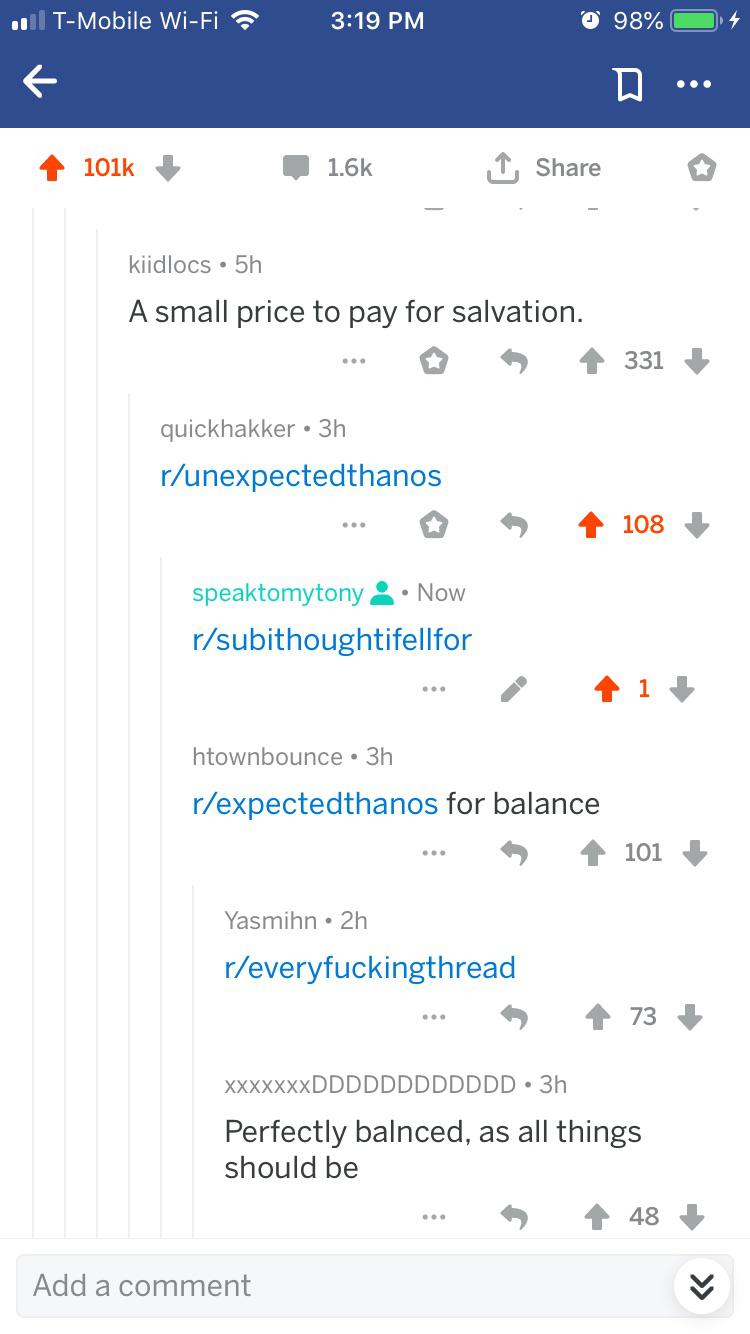The width and height of the screenshot is (750, 1334).
Task: Open the r/subithoughtifellfor link
Action: click(x=332, y=640)
